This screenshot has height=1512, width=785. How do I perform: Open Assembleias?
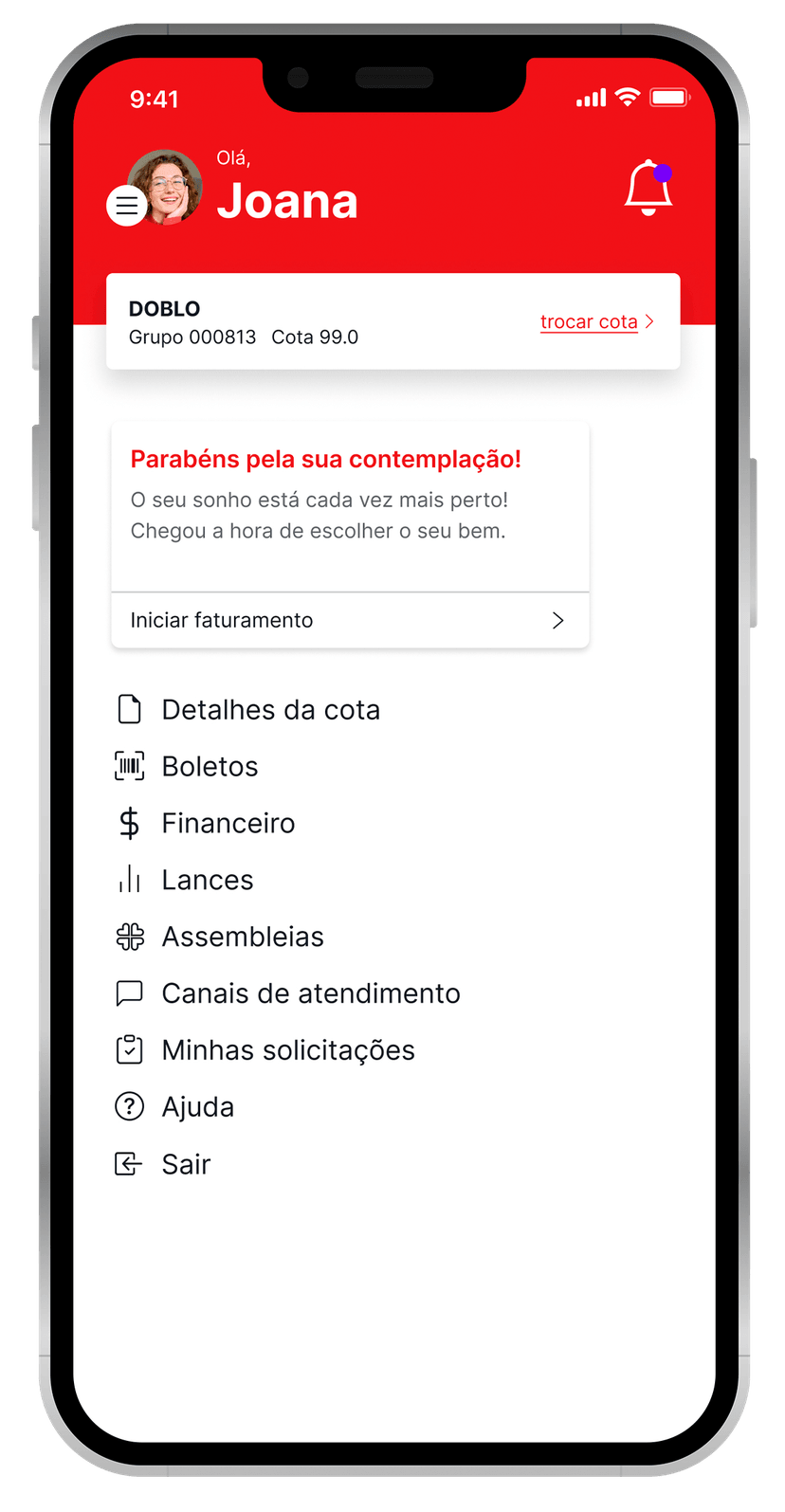pos(242,938)
